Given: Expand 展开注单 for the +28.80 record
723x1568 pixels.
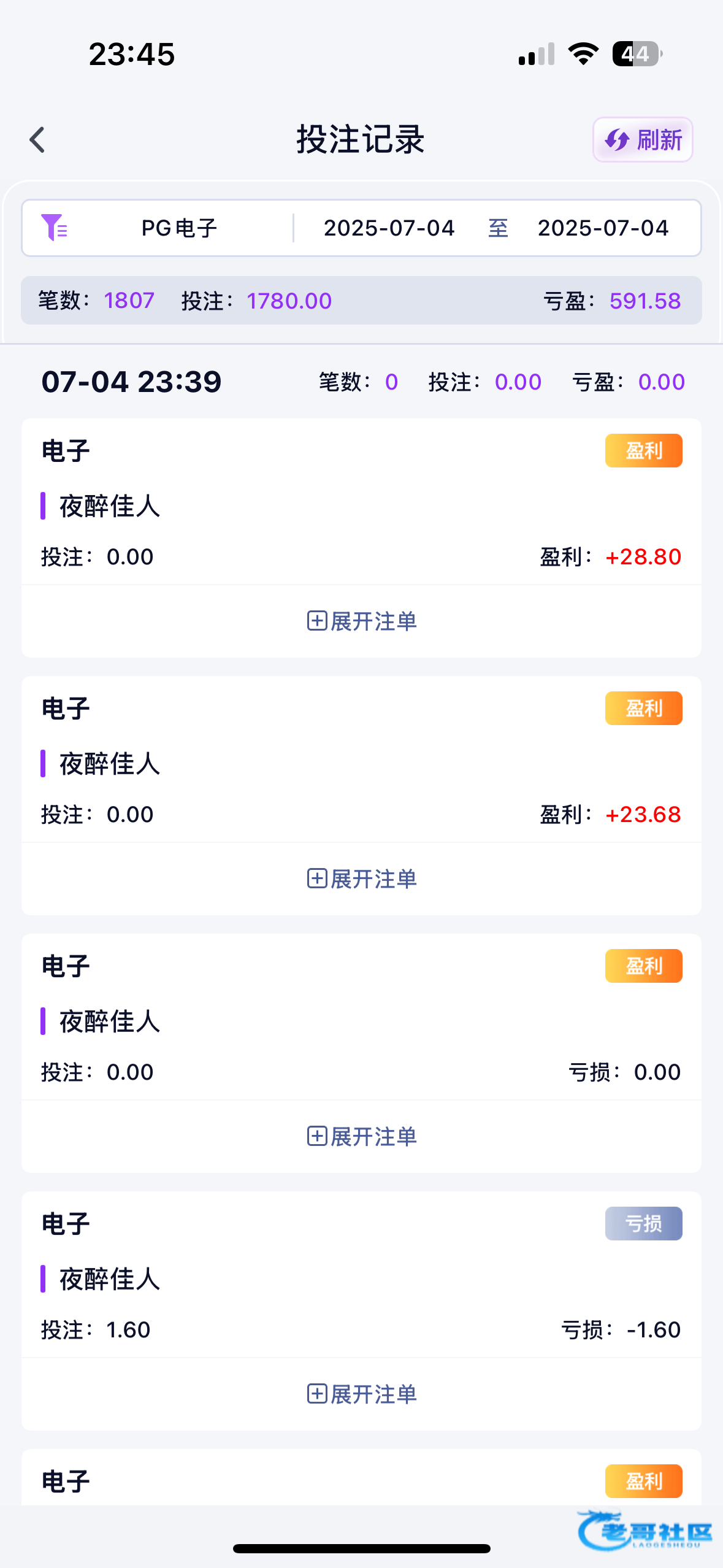Looking at the screenshot, I should pyautogui.click(x=362, y=621).
